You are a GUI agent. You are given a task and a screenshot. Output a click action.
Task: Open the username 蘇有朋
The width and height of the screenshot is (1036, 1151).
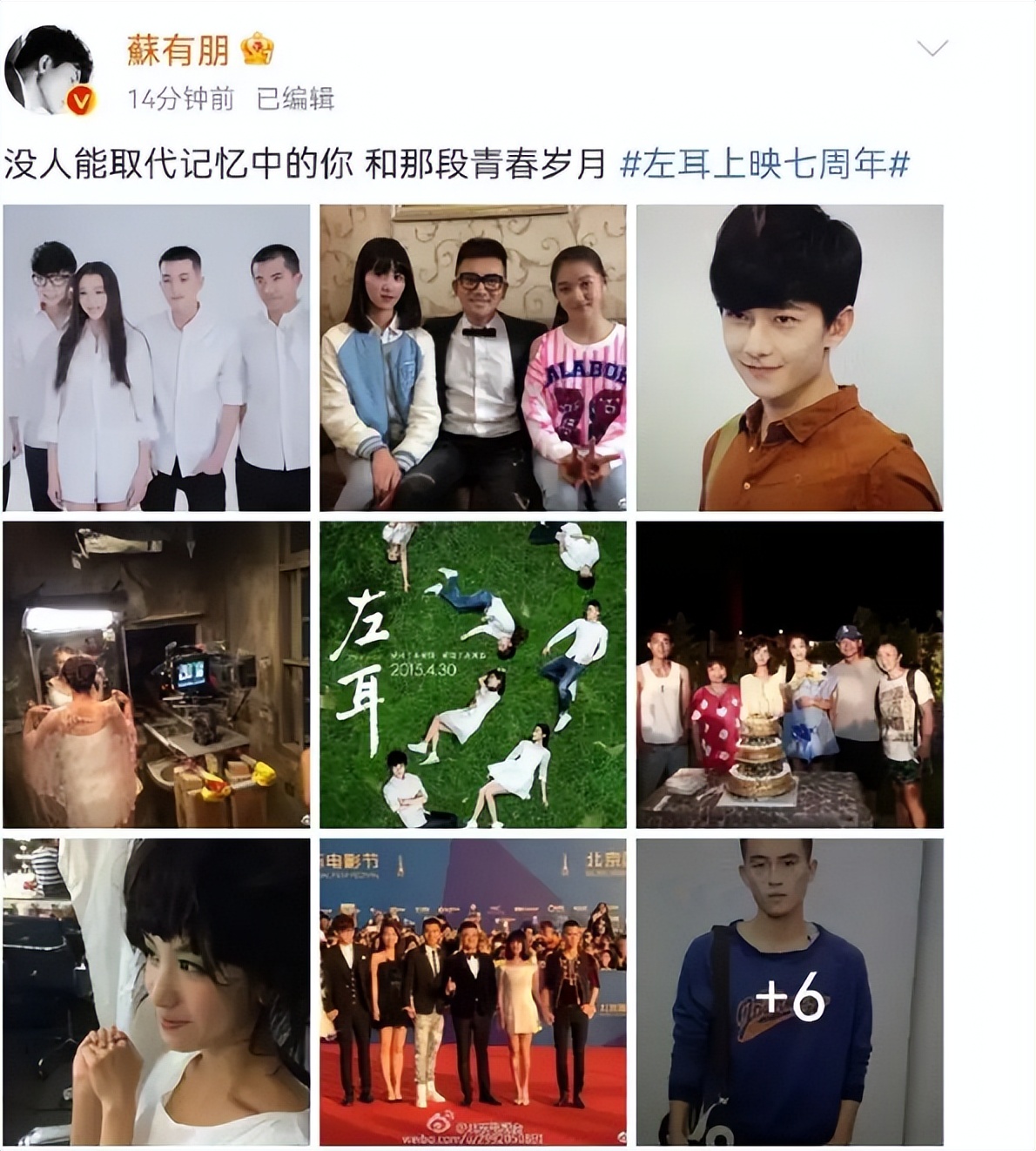[x=178, y=50]
